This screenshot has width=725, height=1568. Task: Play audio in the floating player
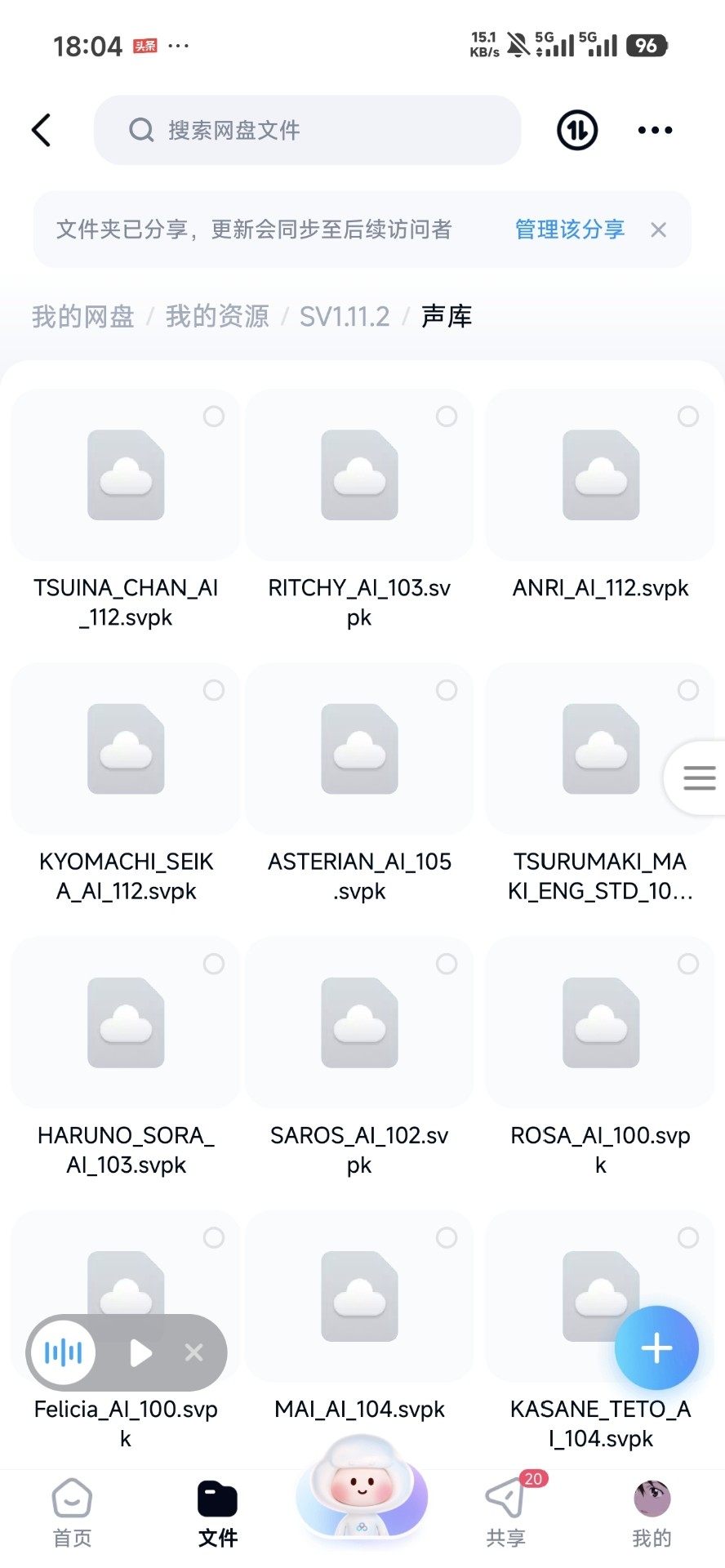coord(140,1353)
